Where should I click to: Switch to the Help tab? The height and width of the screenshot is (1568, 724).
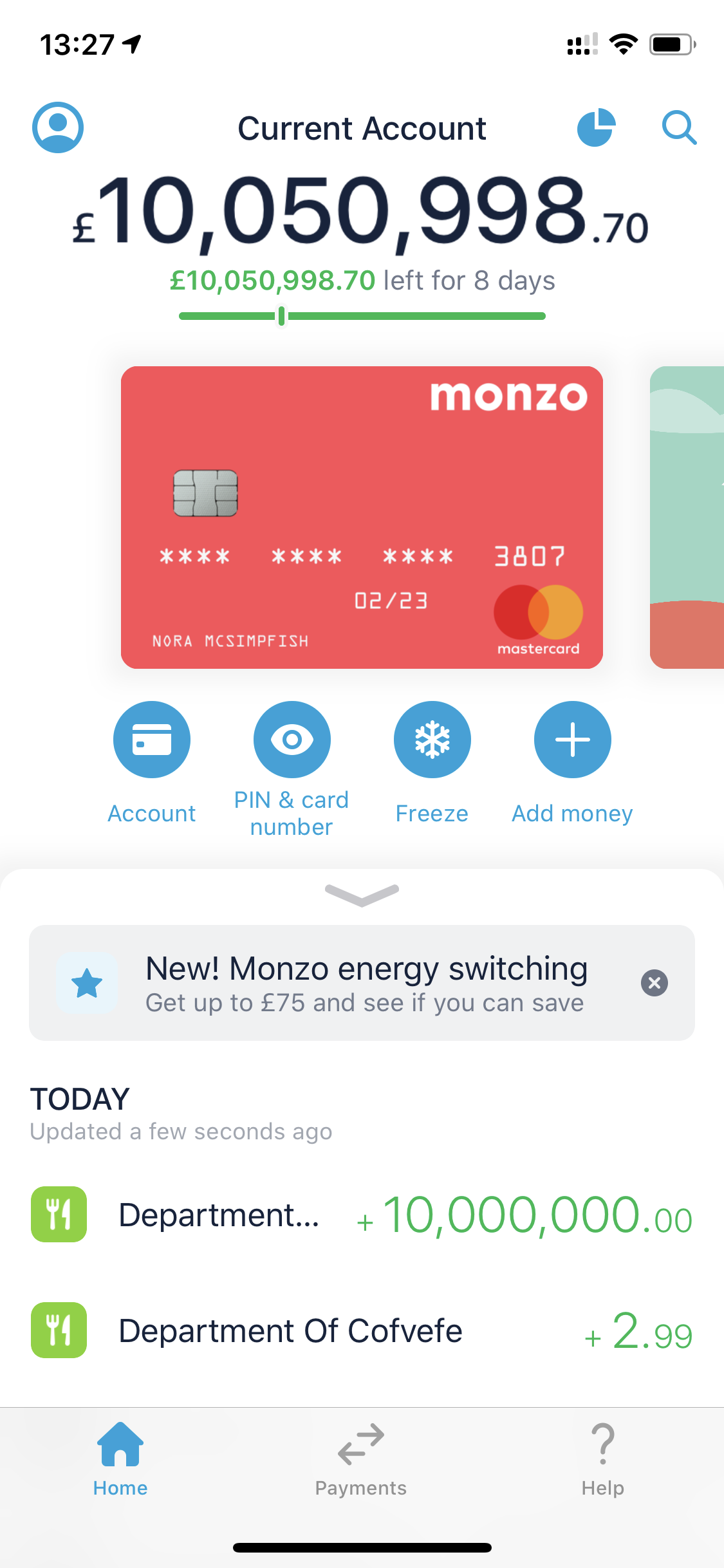(x=602, y=1460)
